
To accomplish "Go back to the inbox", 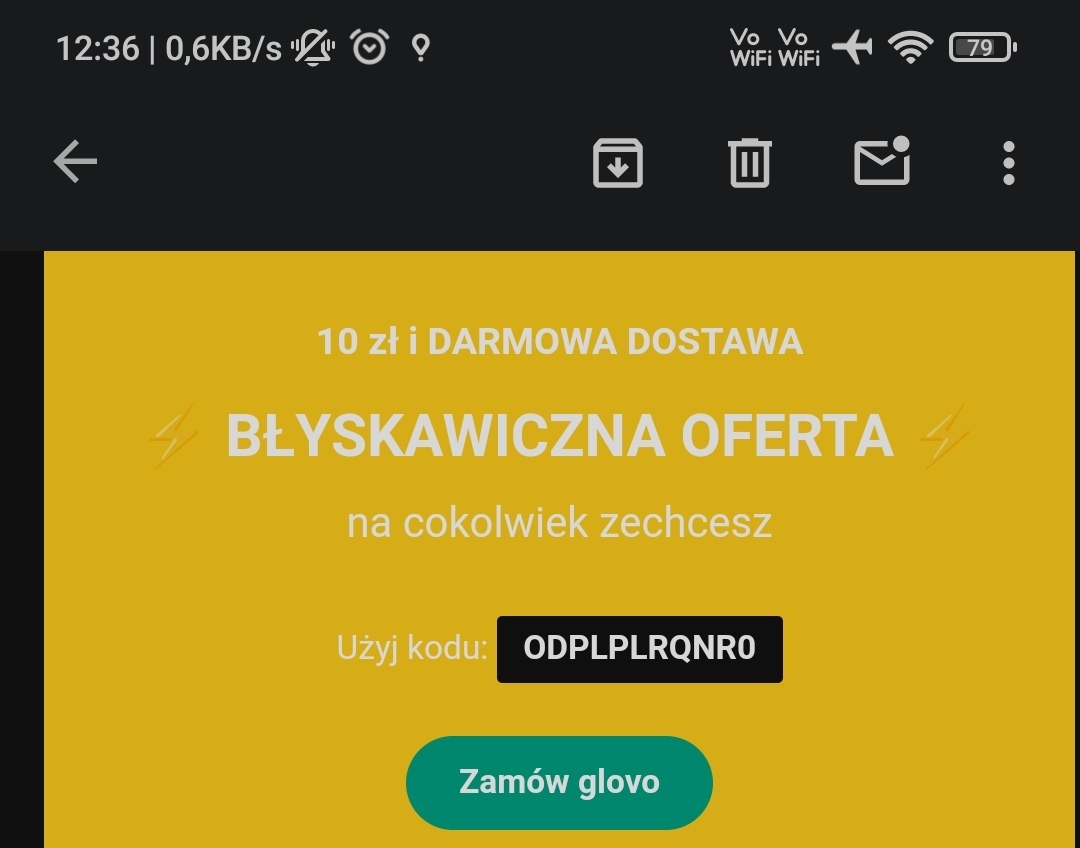I will point(75,162).
